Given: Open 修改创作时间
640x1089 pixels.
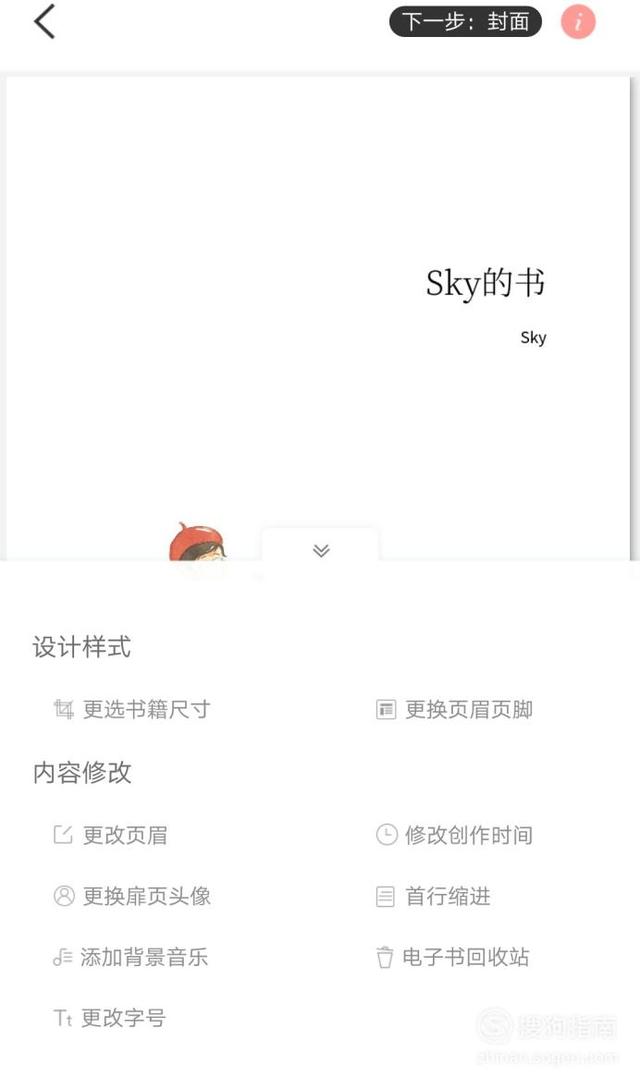Looking at the screenshot, I should tap(455, 835).
